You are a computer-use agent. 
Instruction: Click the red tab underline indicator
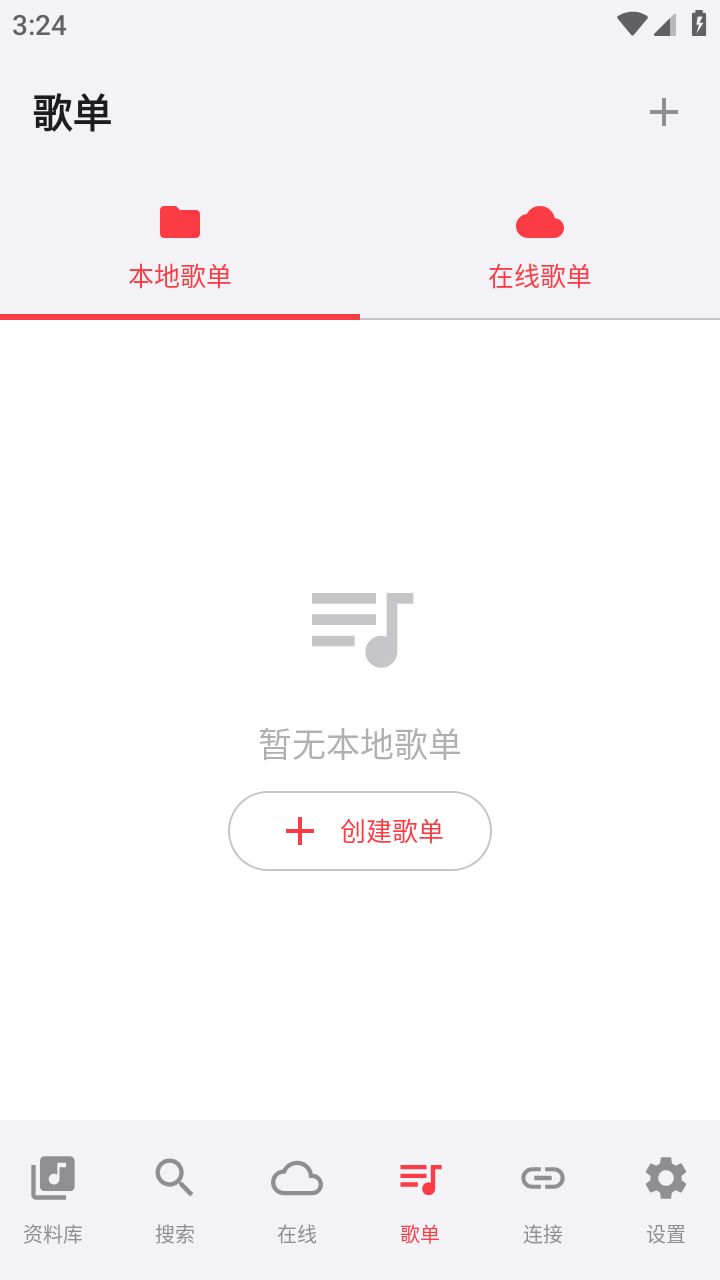click(180, 317)
